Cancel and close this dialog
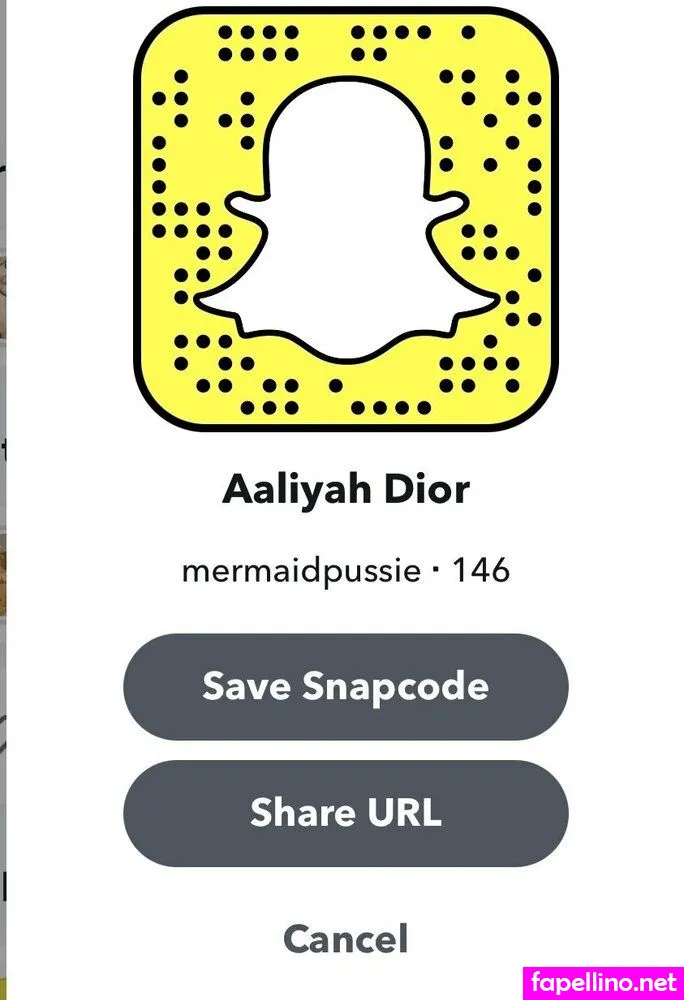 coord(345,939)
